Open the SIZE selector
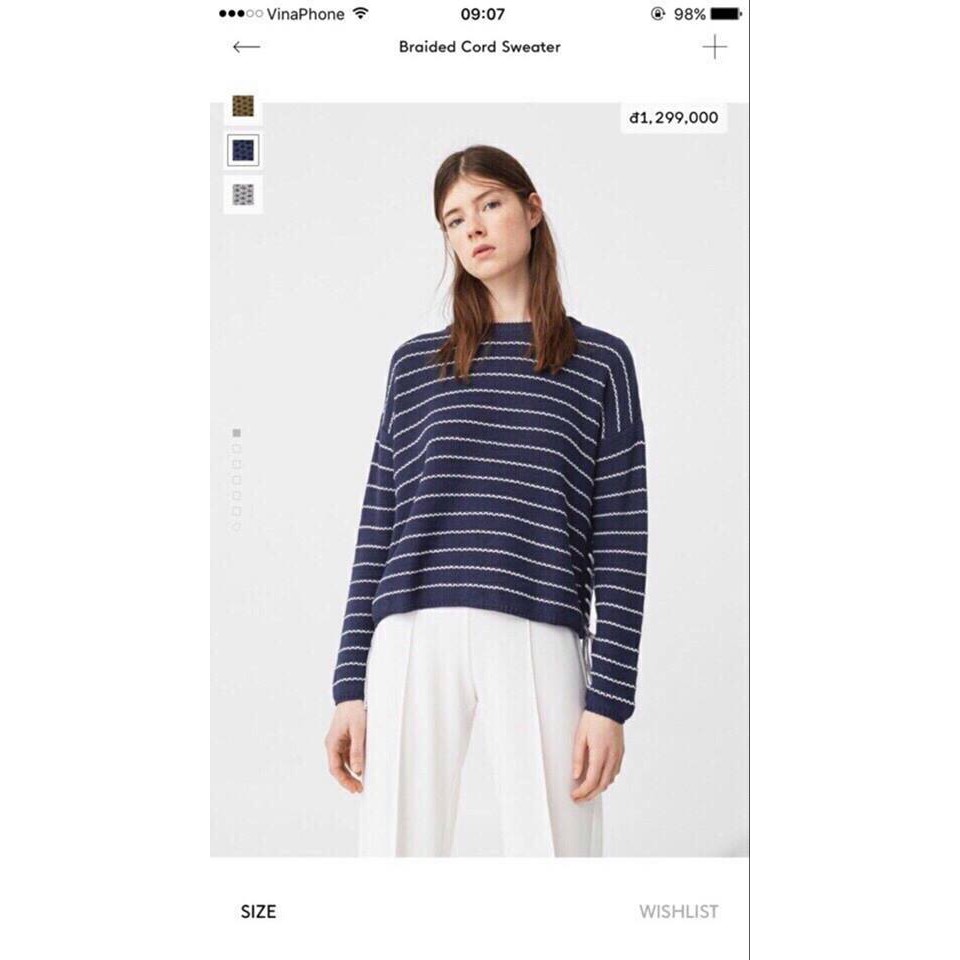Viewport: 960px width, 960px height. [x=258, y=911]
